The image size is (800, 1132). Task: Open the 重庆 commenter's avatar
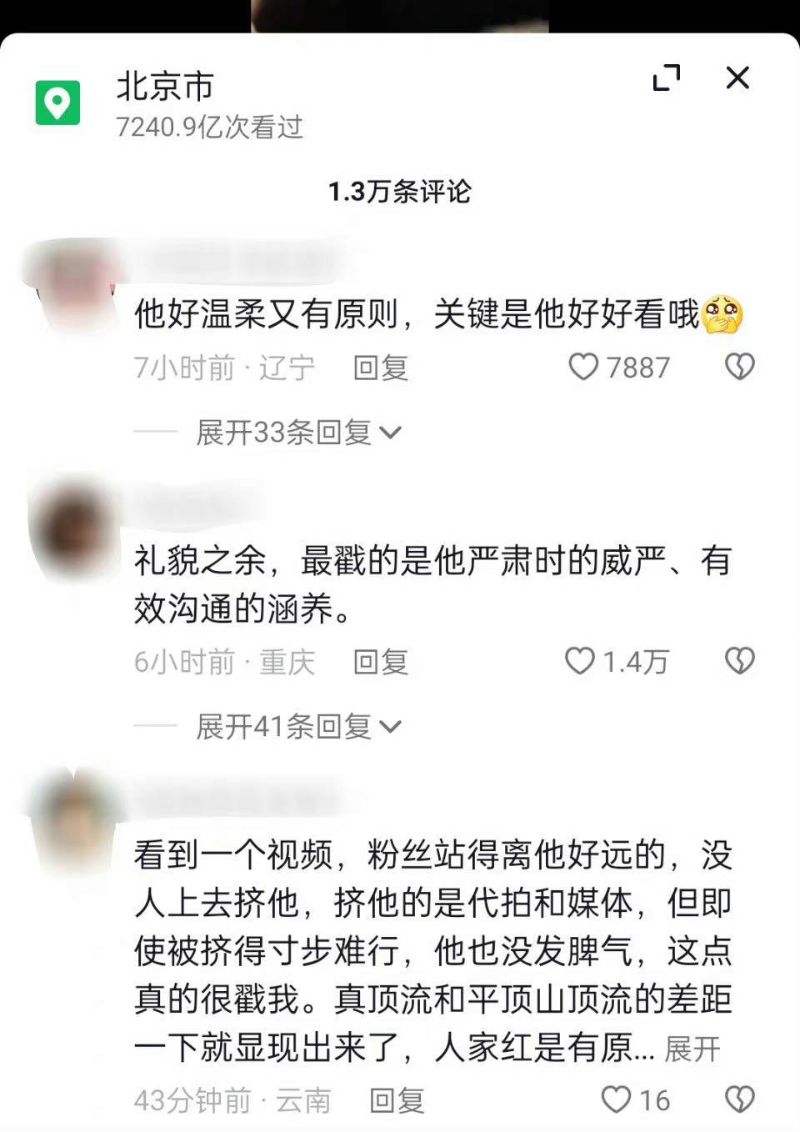pos(72,530)
